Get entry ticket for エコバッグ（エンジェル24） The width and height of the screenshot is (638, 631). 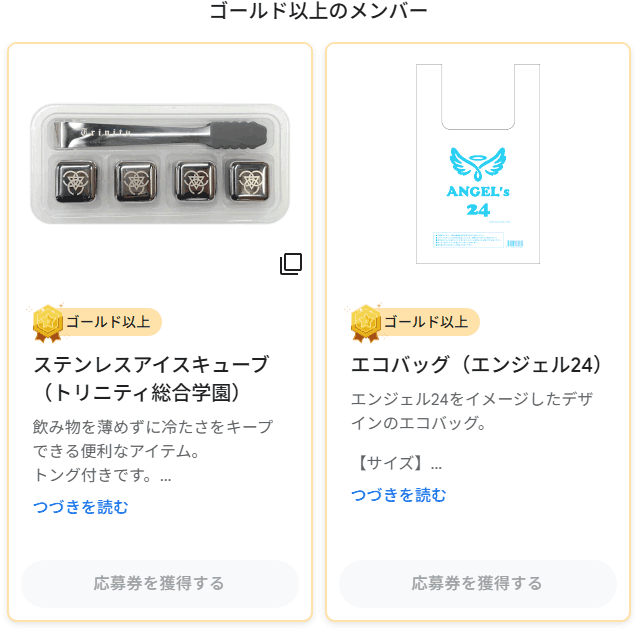pyautogui.click(x=478, y=583)
